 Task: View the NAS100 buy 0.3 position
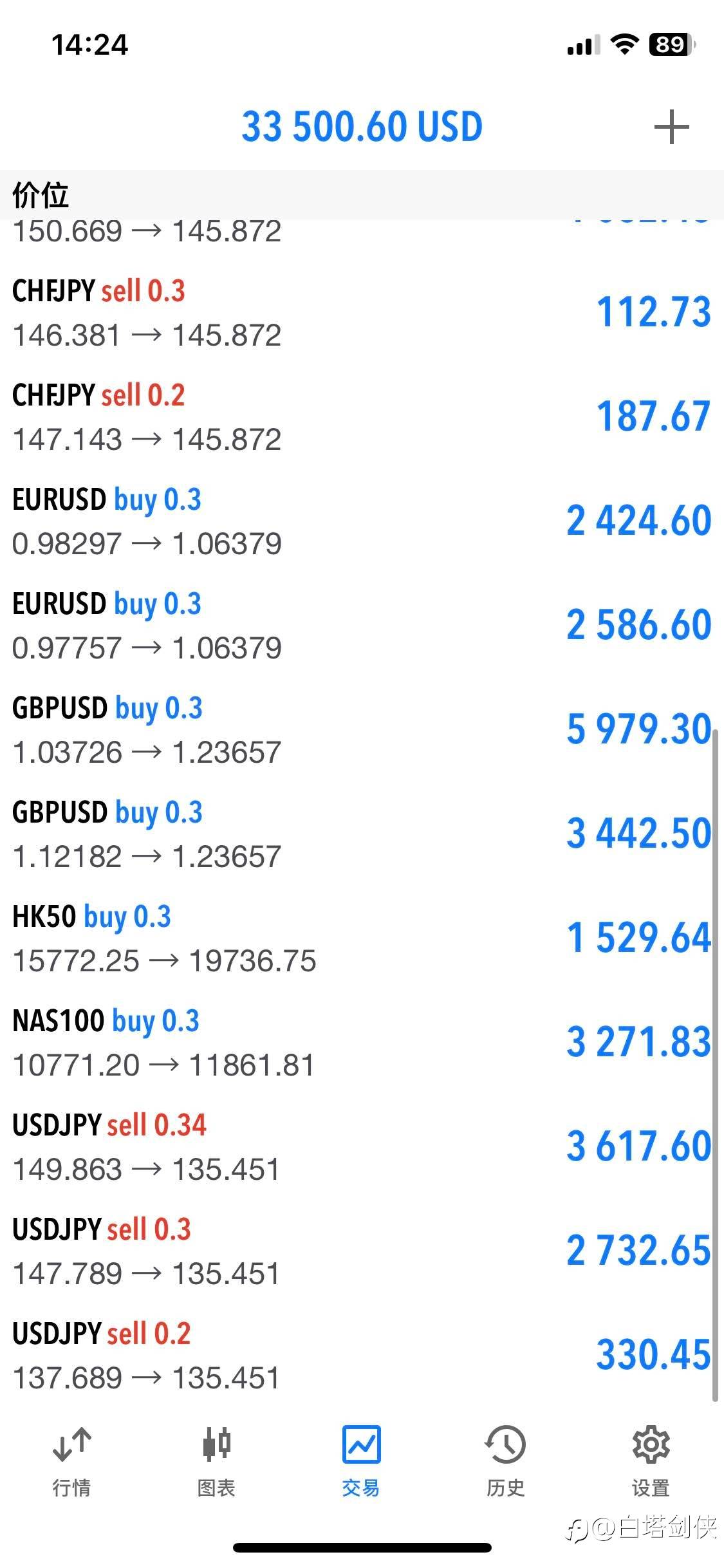point(362,1043)
